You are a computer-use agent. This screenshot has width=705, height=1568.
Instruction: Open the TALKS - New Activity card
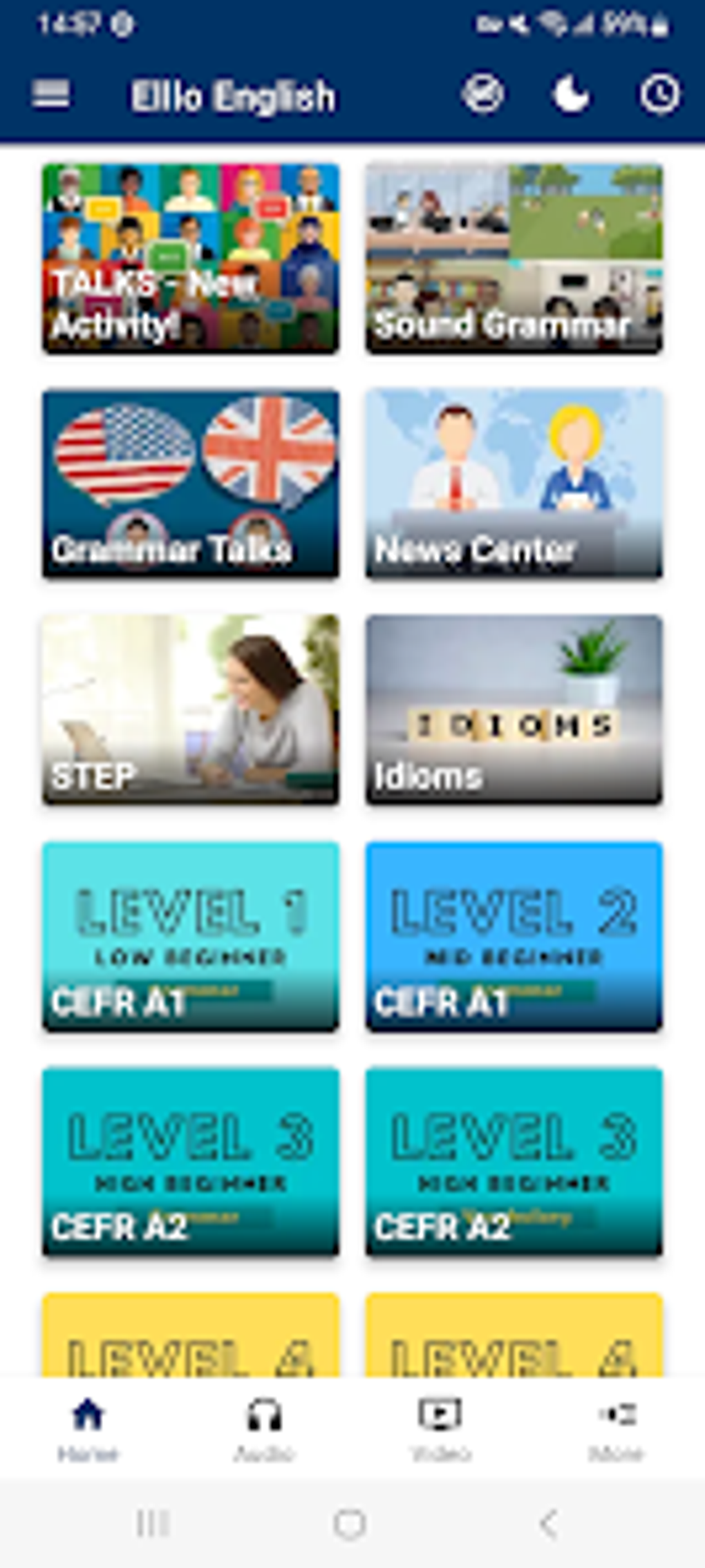(189, 259)
